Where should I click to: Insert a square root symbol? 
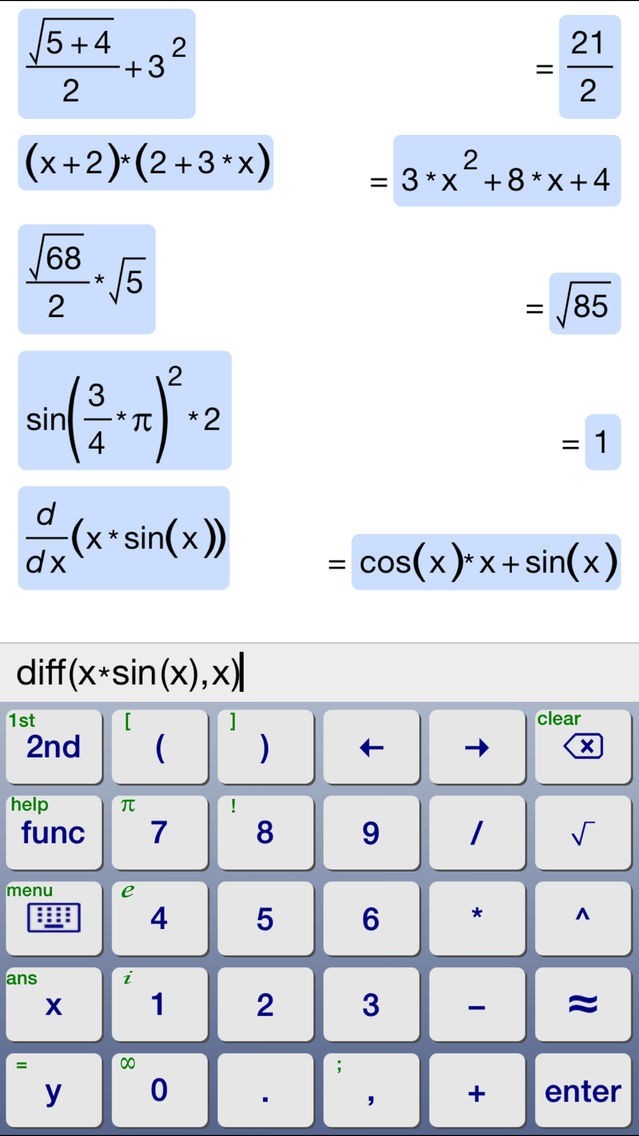pyautogui.click(x=583, y=832)
